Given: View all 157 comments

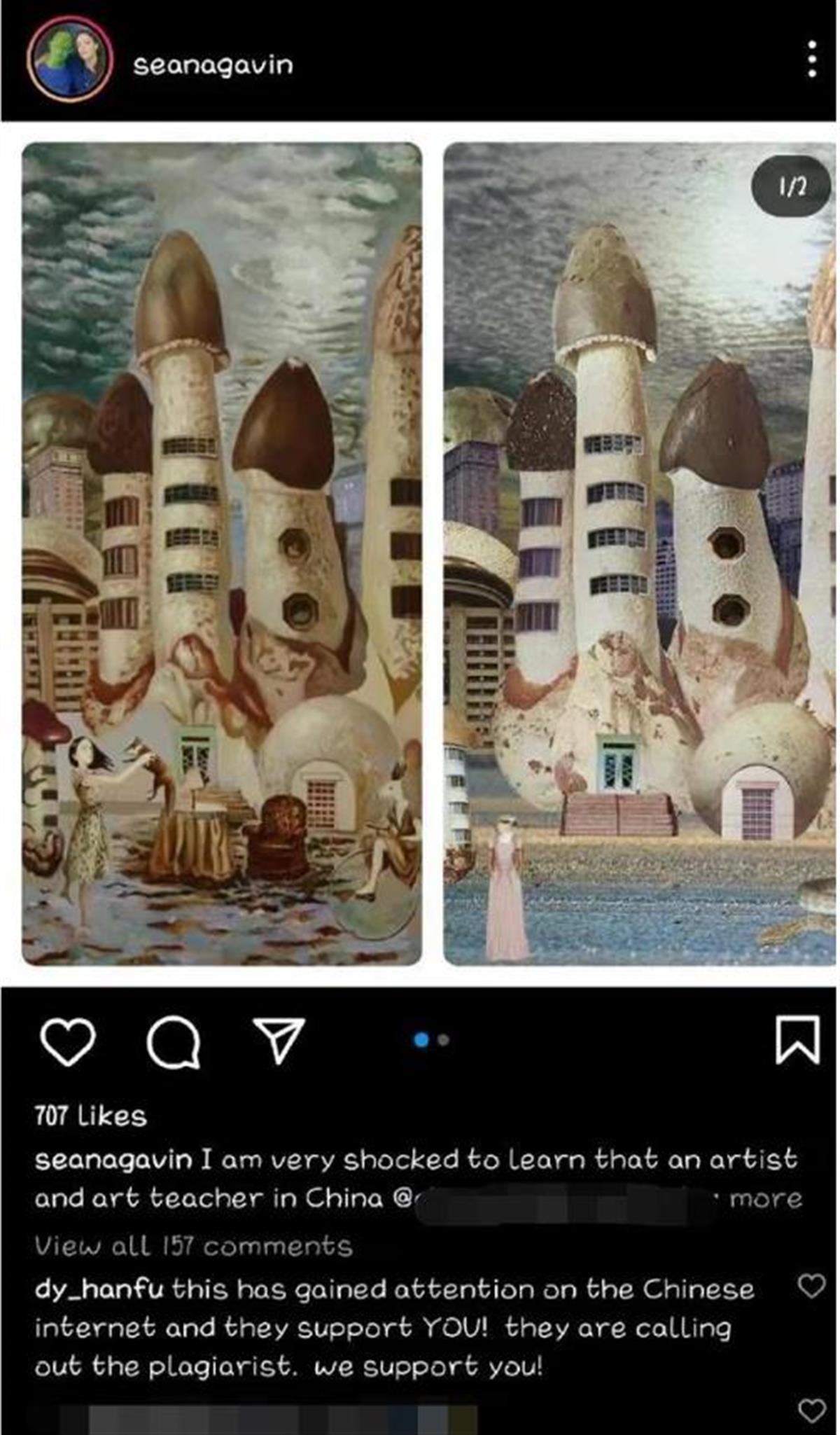Looking at the screenshot, I should pyautogui.click(x=193, y=1247).
